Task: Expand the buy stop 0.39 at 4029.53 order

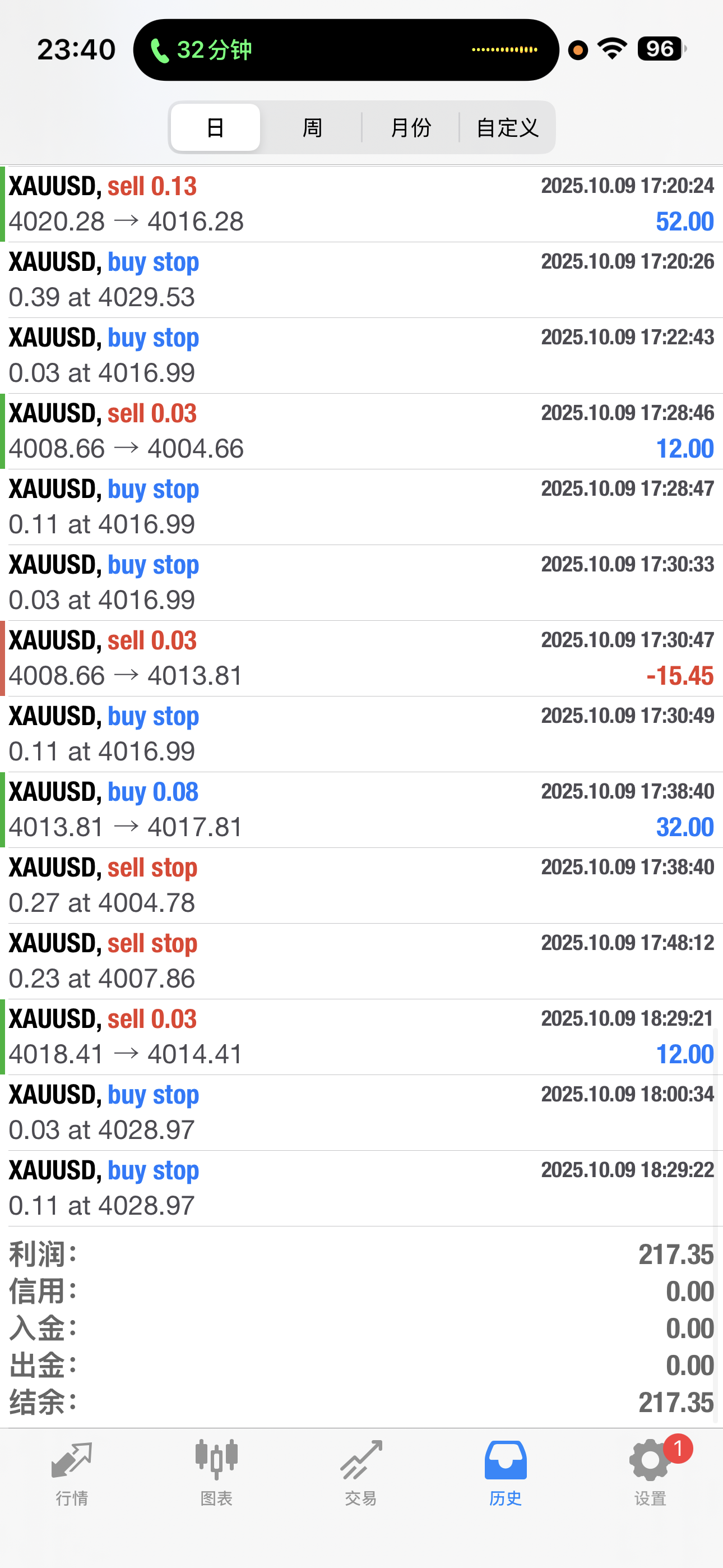Action: 361,279
